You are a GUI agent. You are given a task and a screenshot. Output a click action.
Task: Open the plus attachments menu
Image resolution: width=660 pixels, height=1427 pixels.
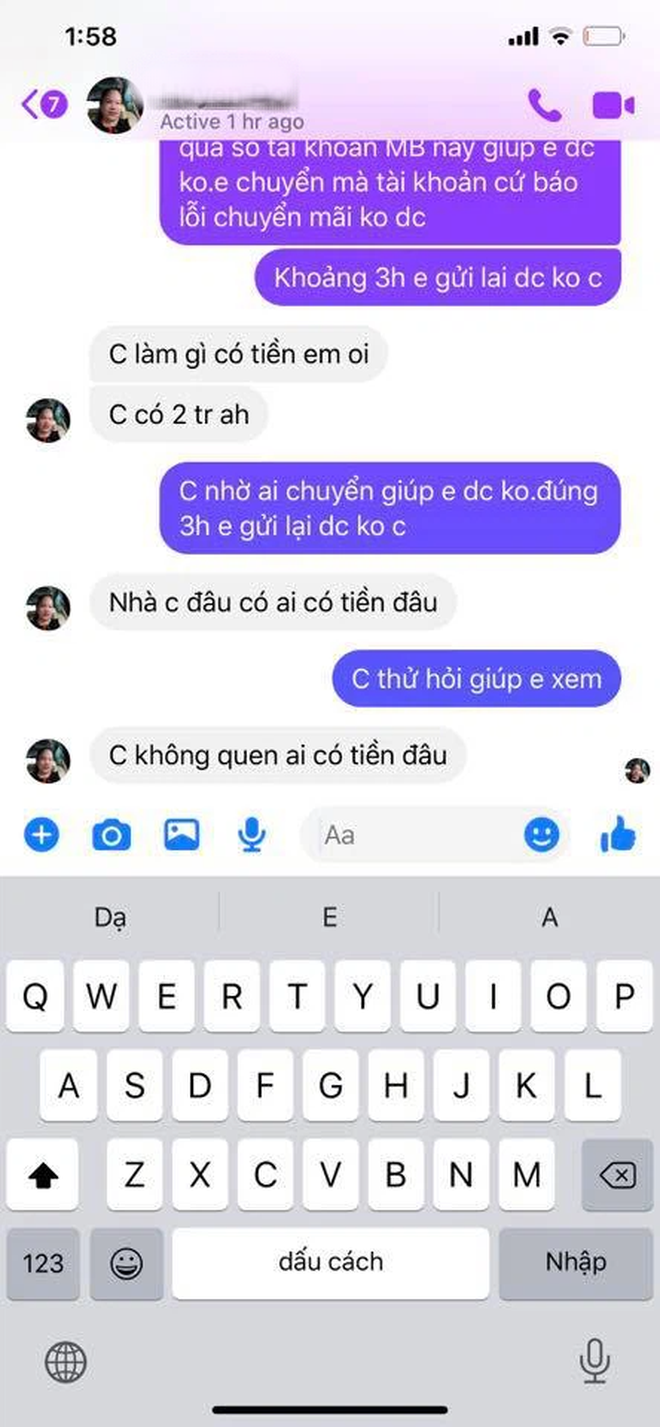click(x=41, y=834)
